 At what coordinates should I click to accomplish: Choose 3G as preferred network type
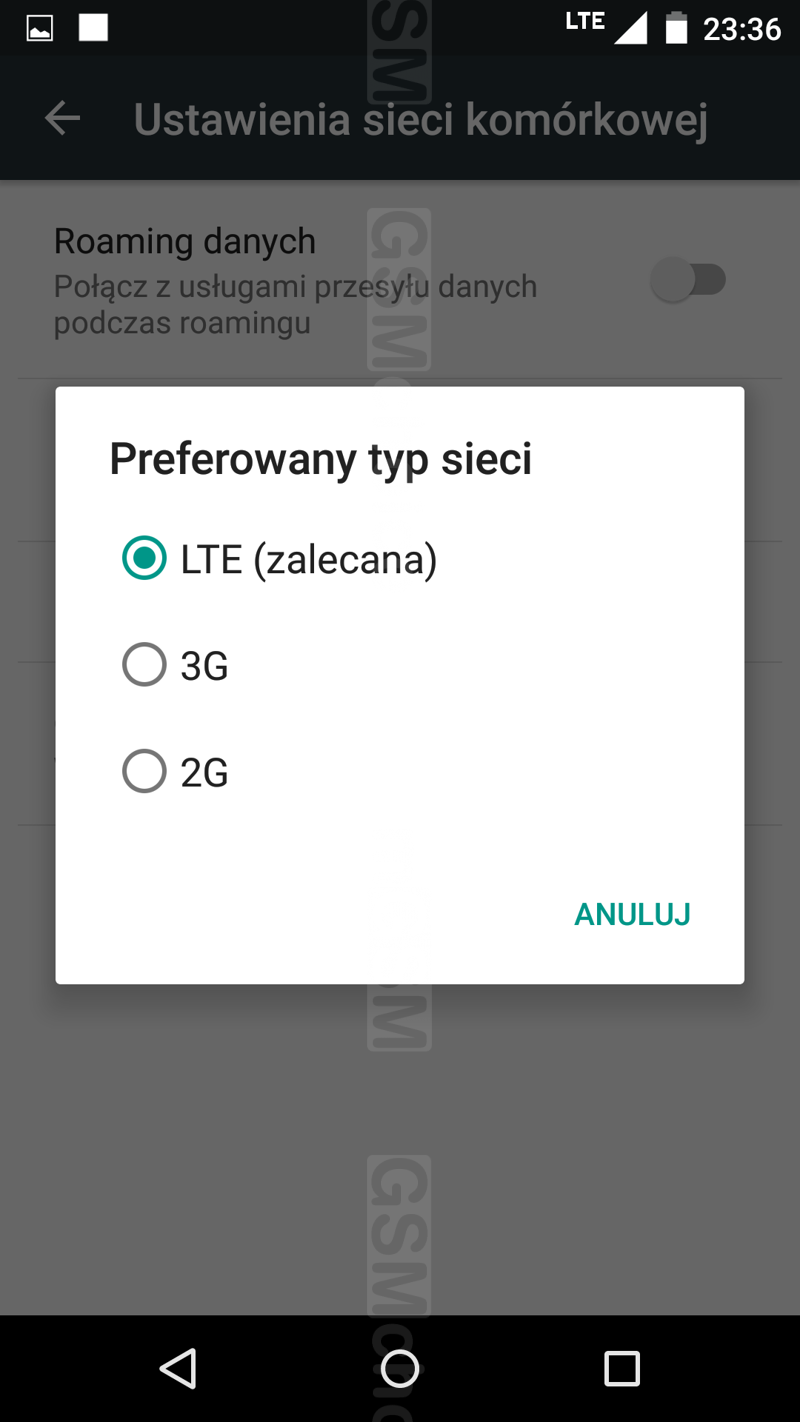[399, 666]
